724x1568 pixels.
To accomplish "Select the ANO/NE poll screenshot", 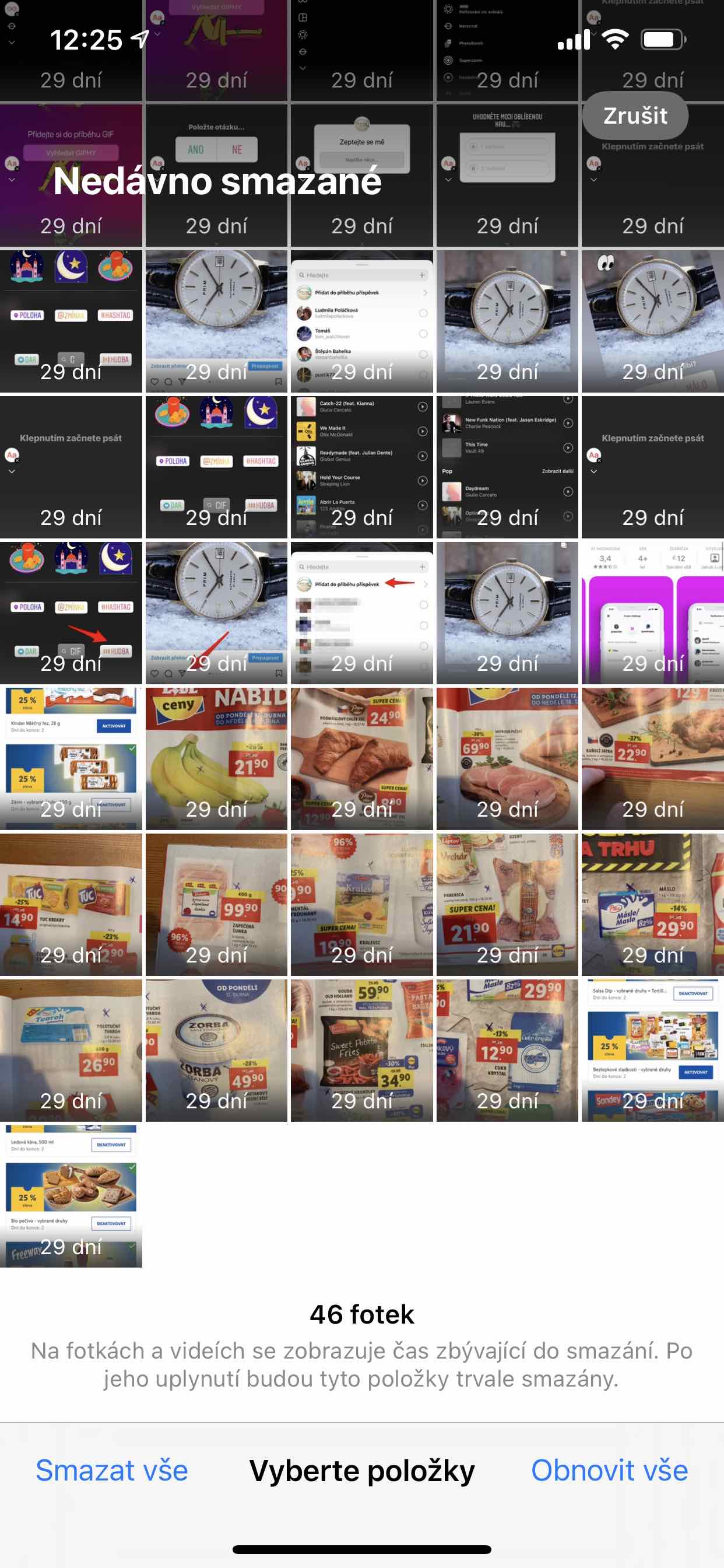I will click(x=216, y=176).
